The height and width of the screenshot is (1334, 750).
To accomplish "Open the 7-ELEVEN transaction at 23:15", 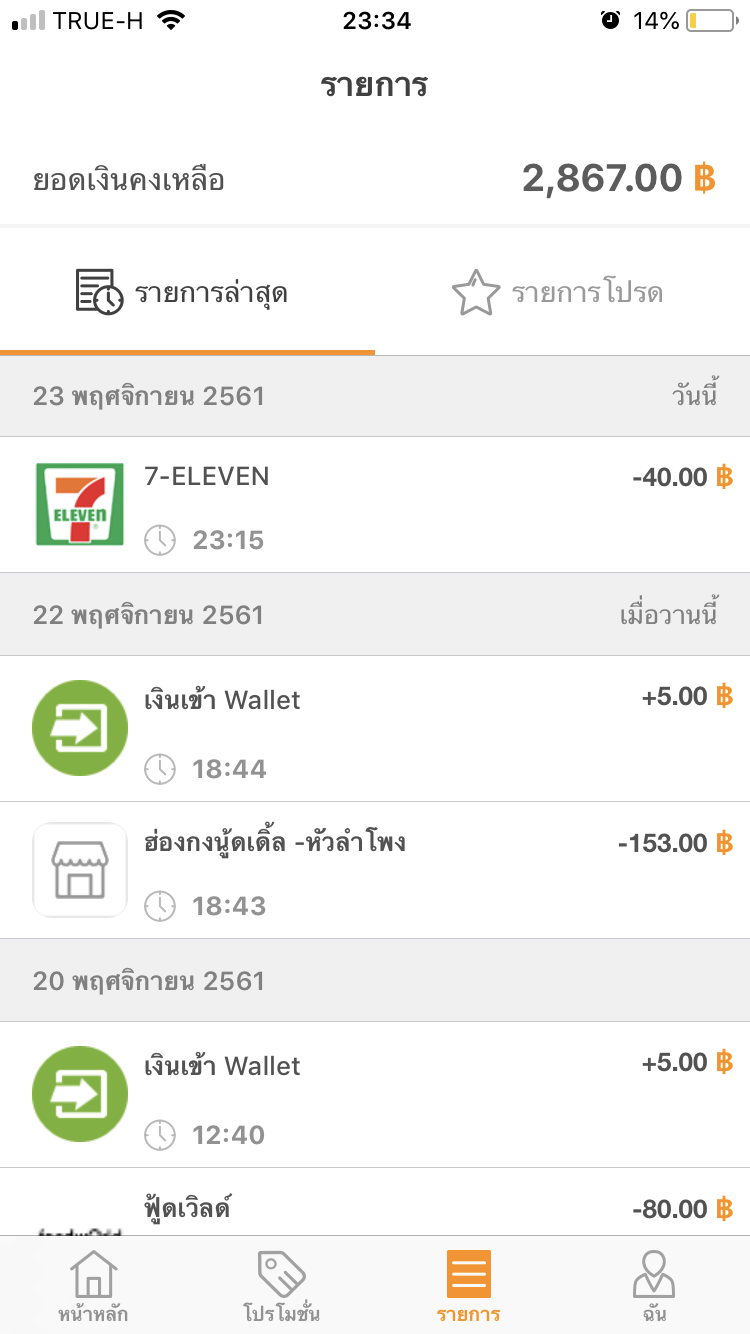I will (x=375, y=505).
